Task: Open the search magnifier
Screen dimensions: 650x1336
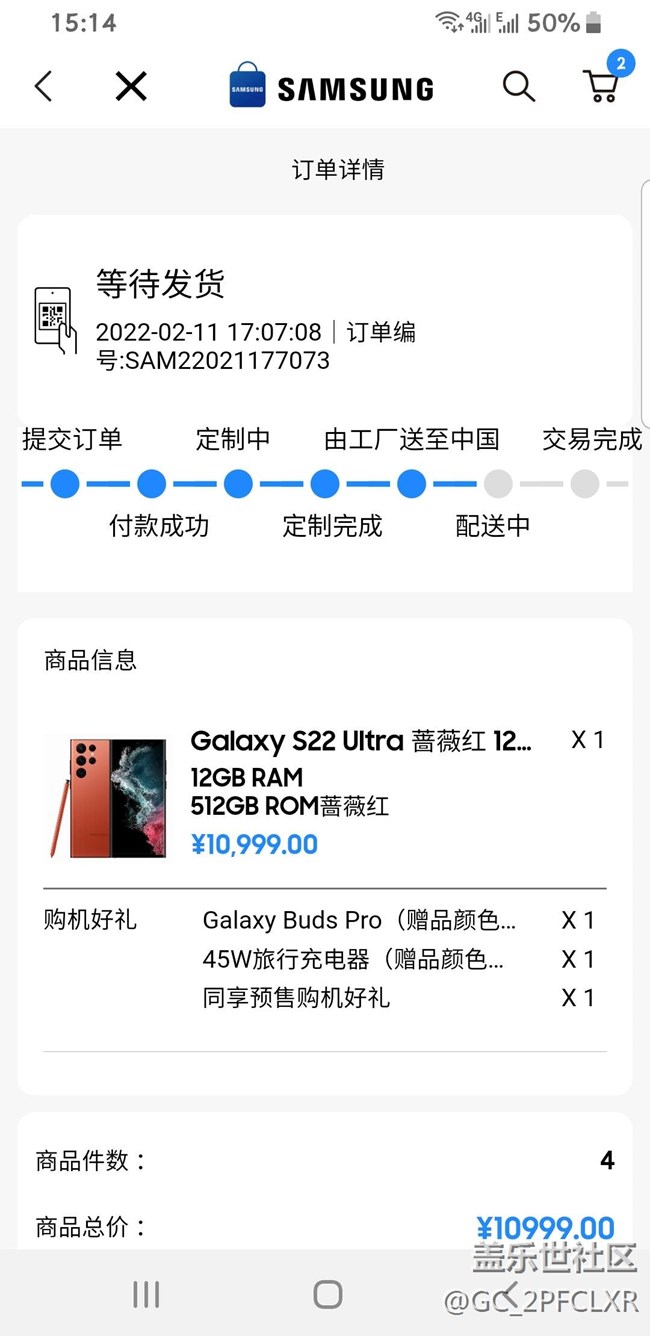Action: tap(518, 87)
